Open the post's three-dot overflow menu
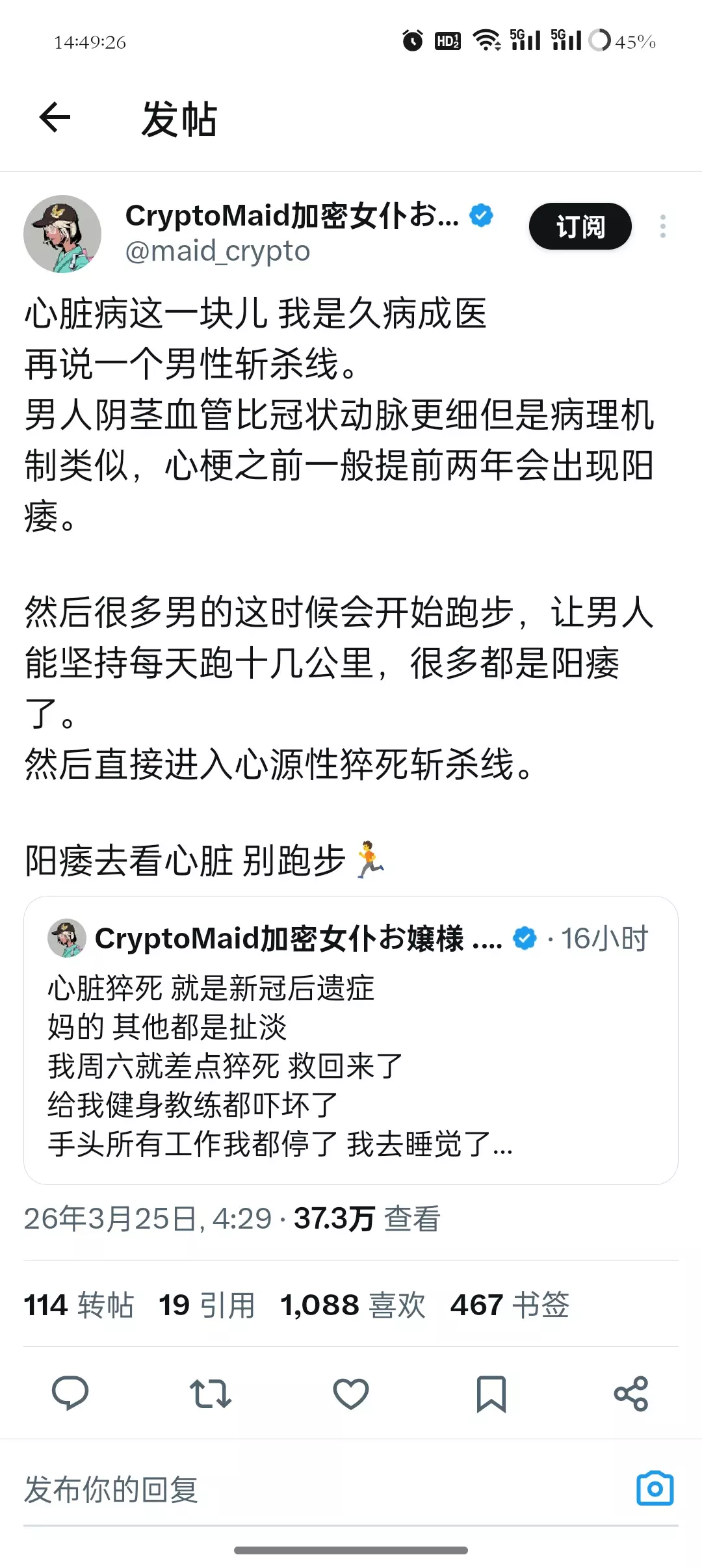Screen dimensions: 702x1568 [662, 226]
